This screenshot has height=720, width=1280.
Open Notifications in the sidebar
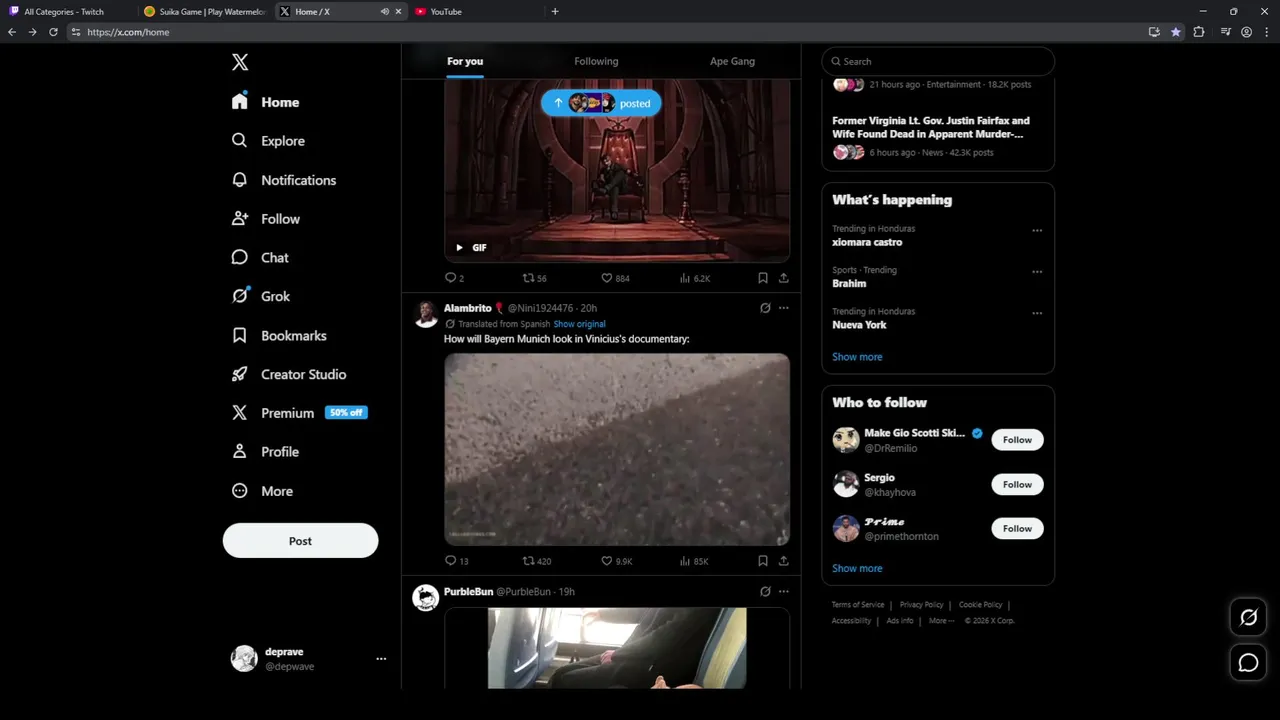[297, 180]
